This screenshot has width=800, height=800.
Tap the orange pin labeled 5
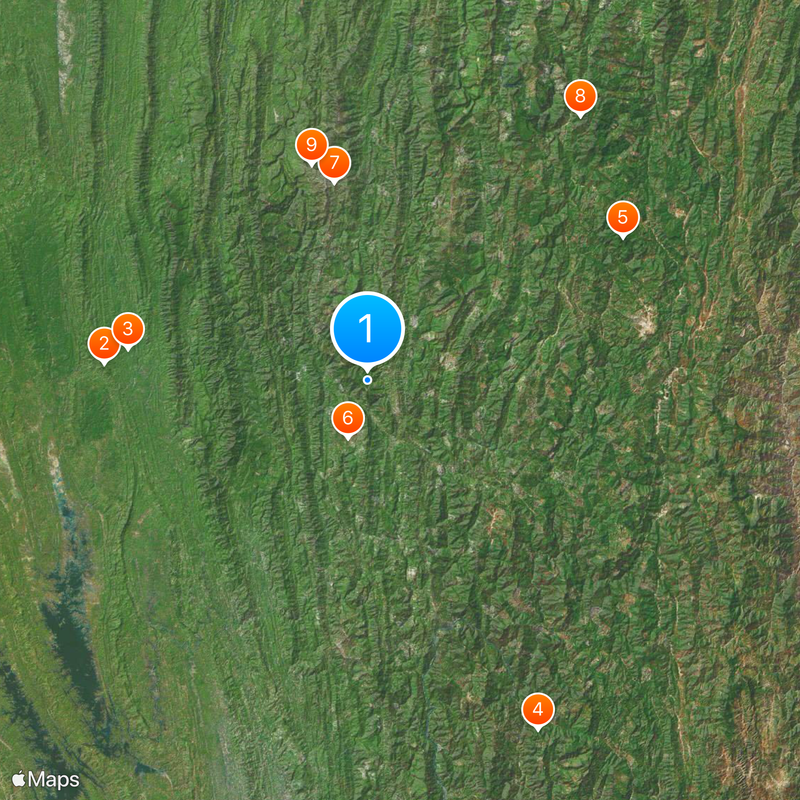point(623,217)
